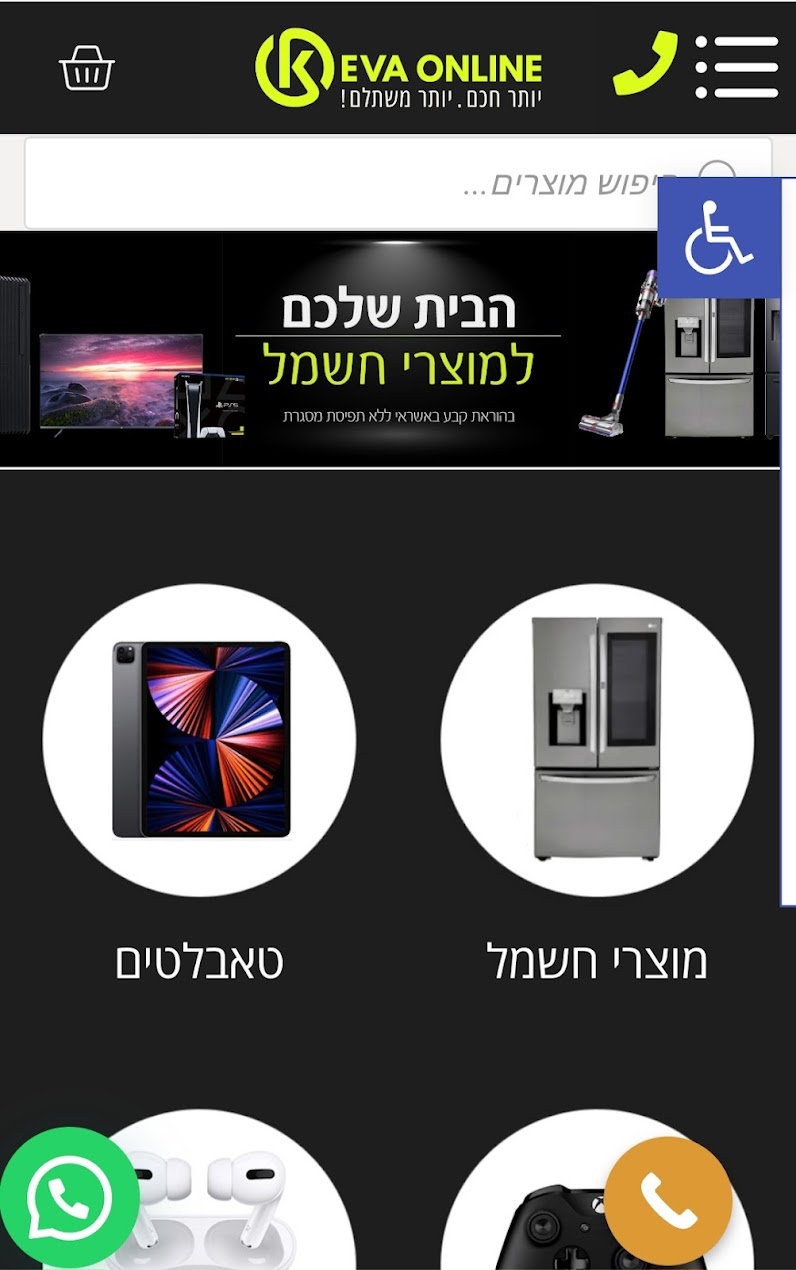Open the טאבלטים category
796x1270 pixels.
[x=199, y=740]
